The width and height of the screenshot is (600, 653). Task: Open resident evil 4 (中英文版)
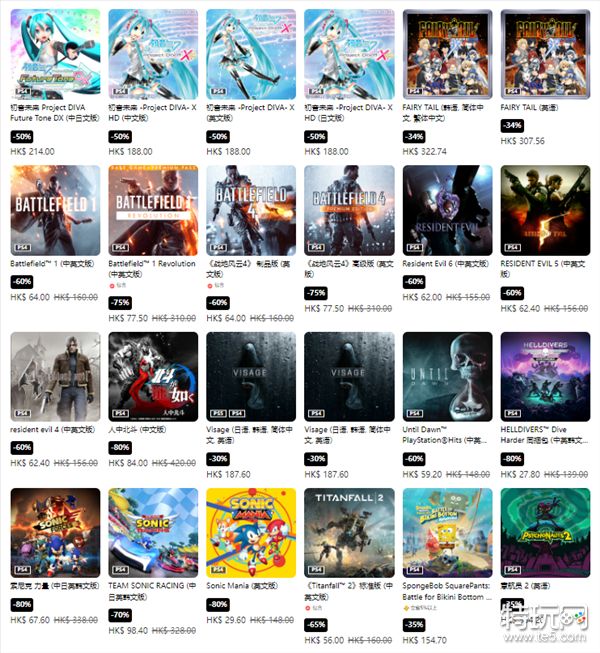tap(55, 375)
